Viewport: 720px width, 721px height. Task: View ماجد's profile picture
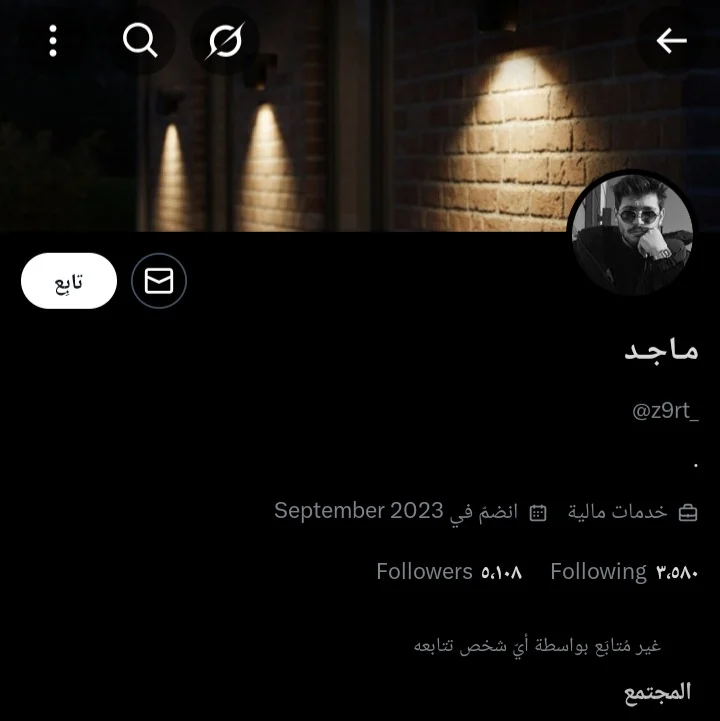pyautogui.click(x=630, y=233)
